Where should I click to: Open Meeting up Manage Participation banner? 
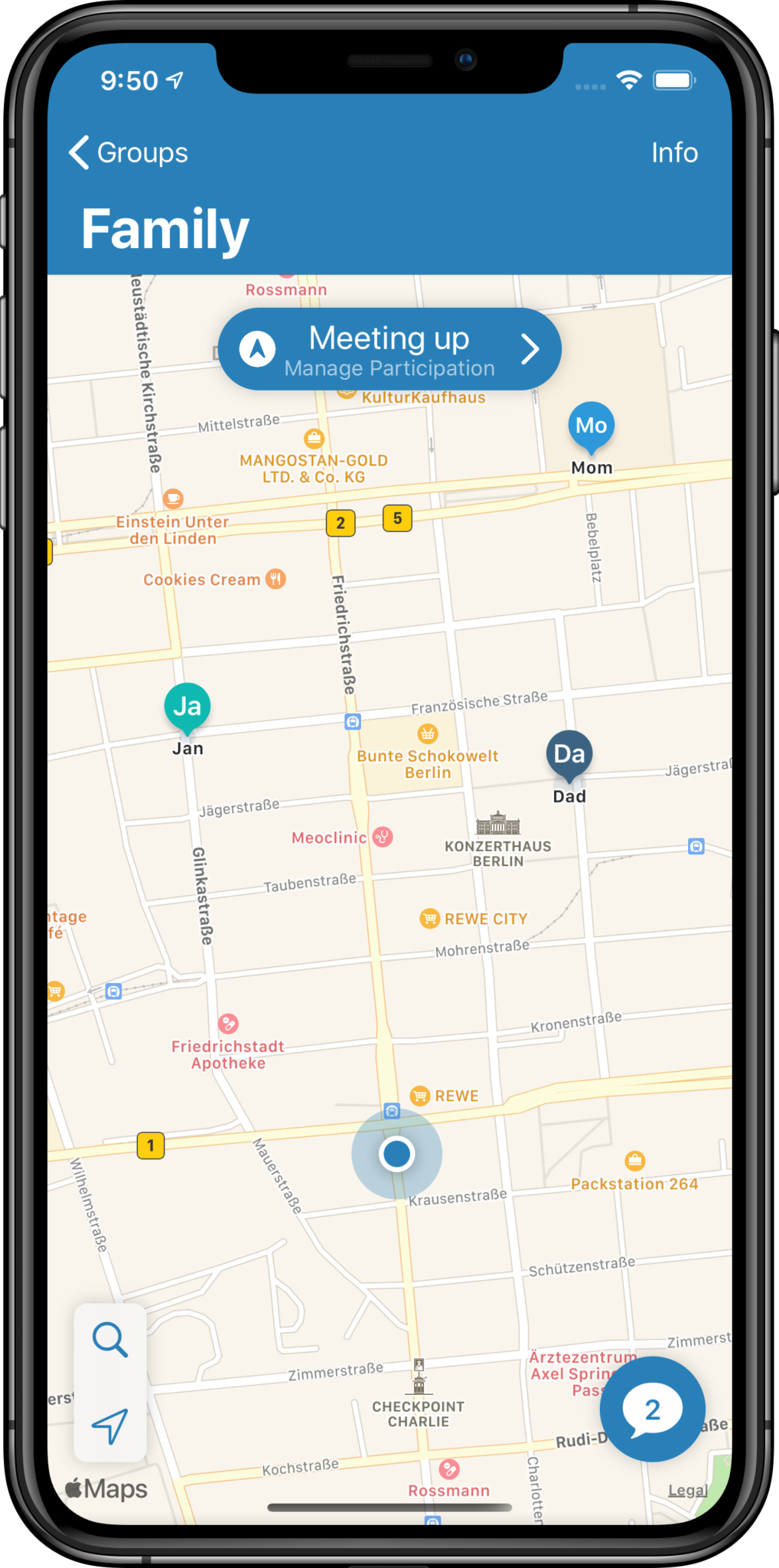click(x=389, y=350)
